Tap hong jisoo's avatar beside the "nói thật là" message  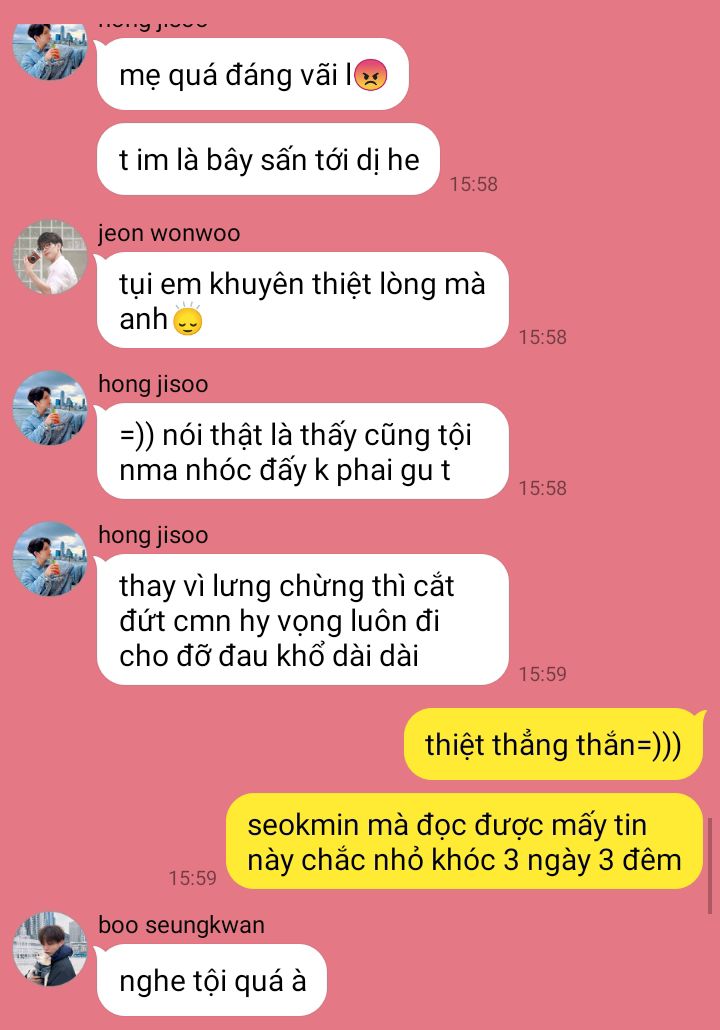point(50,408)
